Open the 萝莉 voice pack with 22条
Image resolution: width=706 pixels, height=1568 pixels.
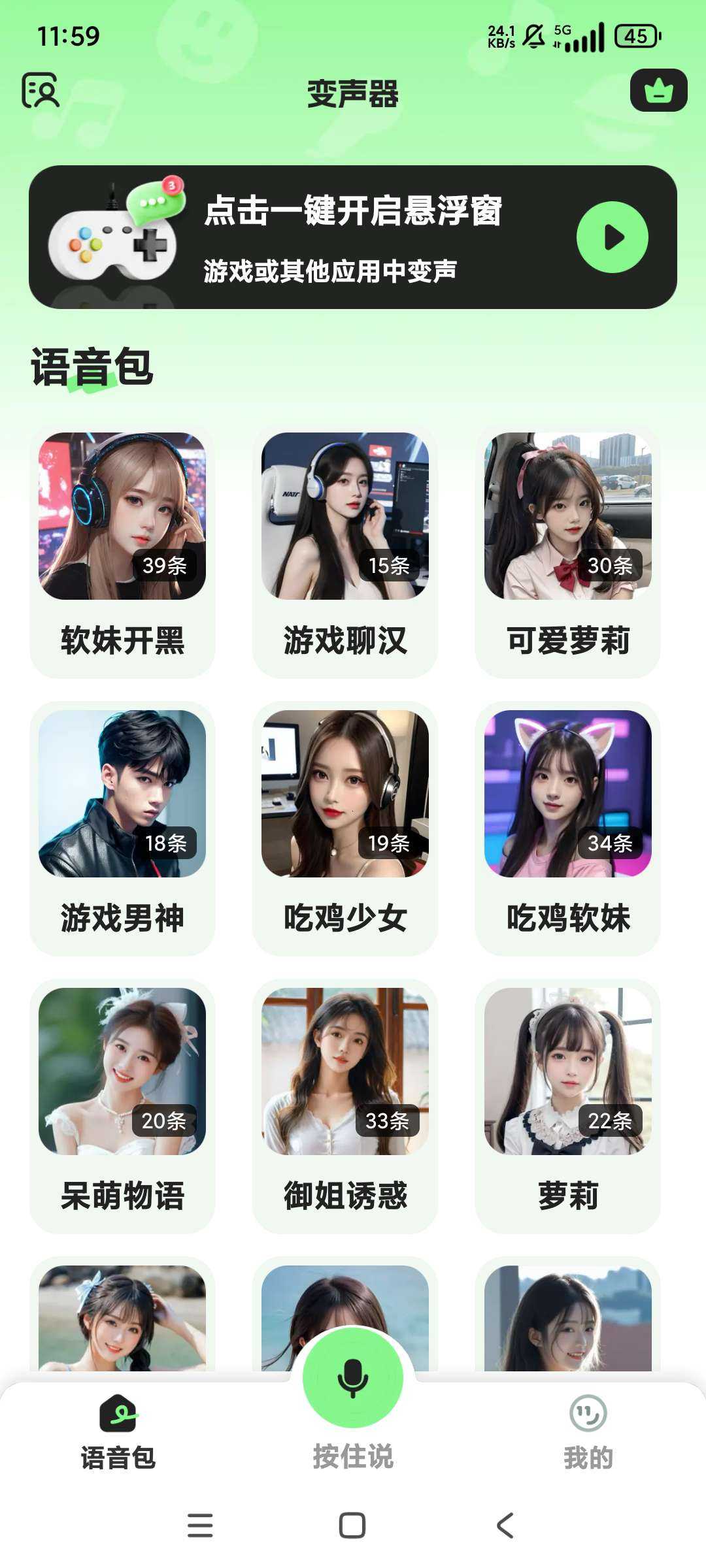567,1106
